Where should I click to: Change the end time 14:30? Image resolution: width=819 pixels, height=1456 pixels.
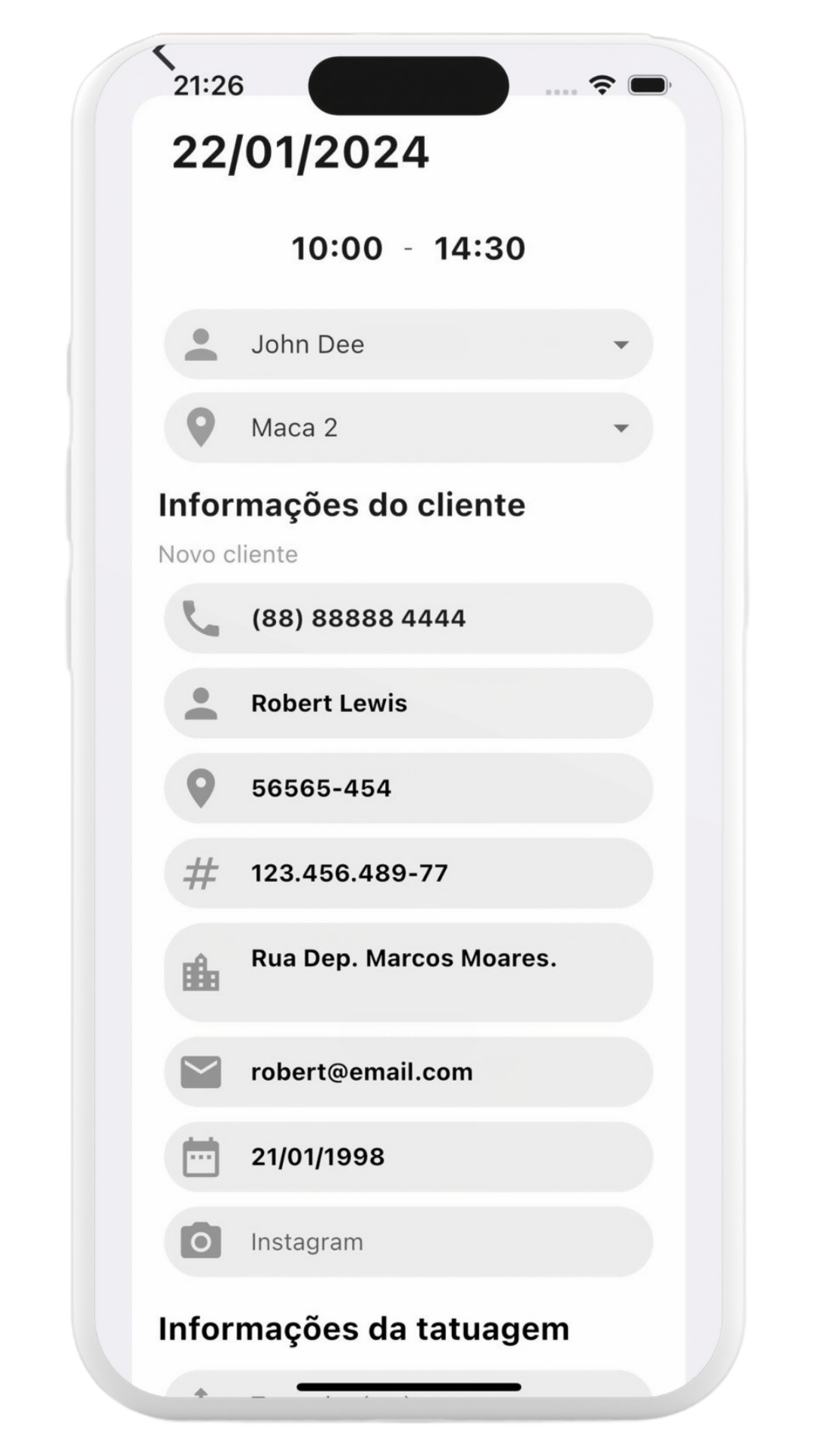pyautogui.click(x=479, y=249)
